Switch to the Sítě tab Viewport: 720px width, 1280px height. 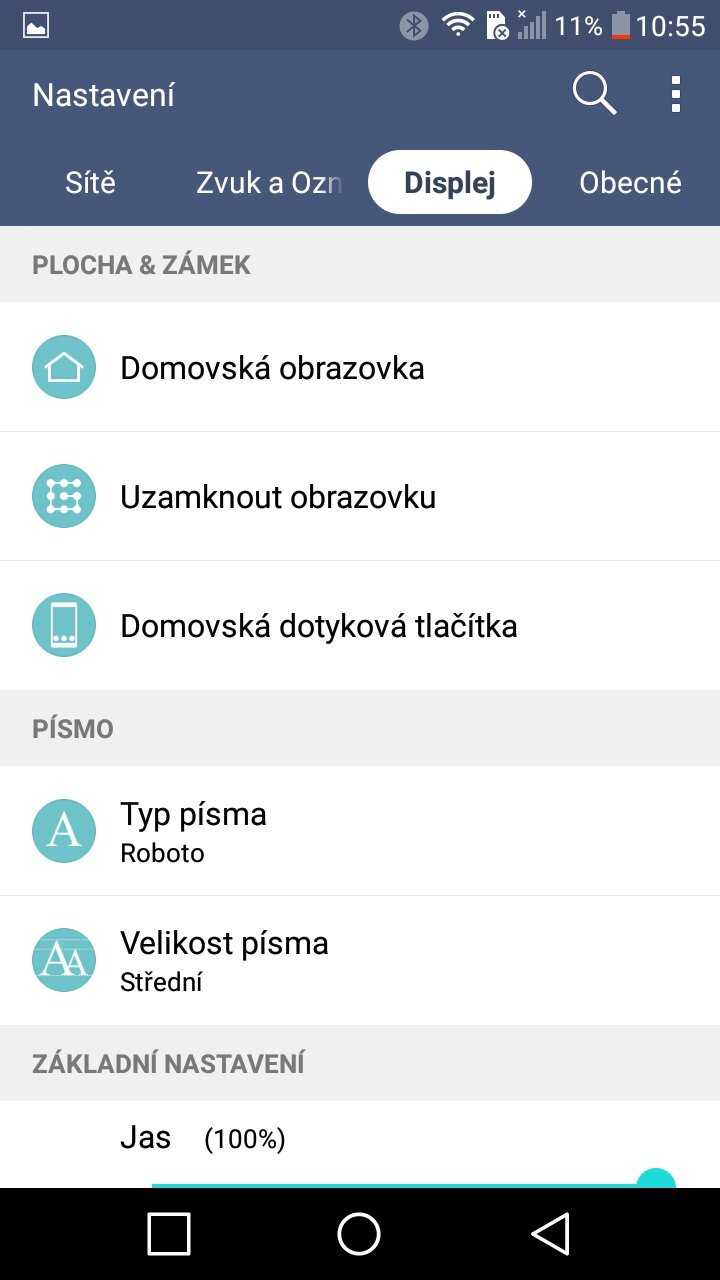pyautogui.click(x=90, y=182)
